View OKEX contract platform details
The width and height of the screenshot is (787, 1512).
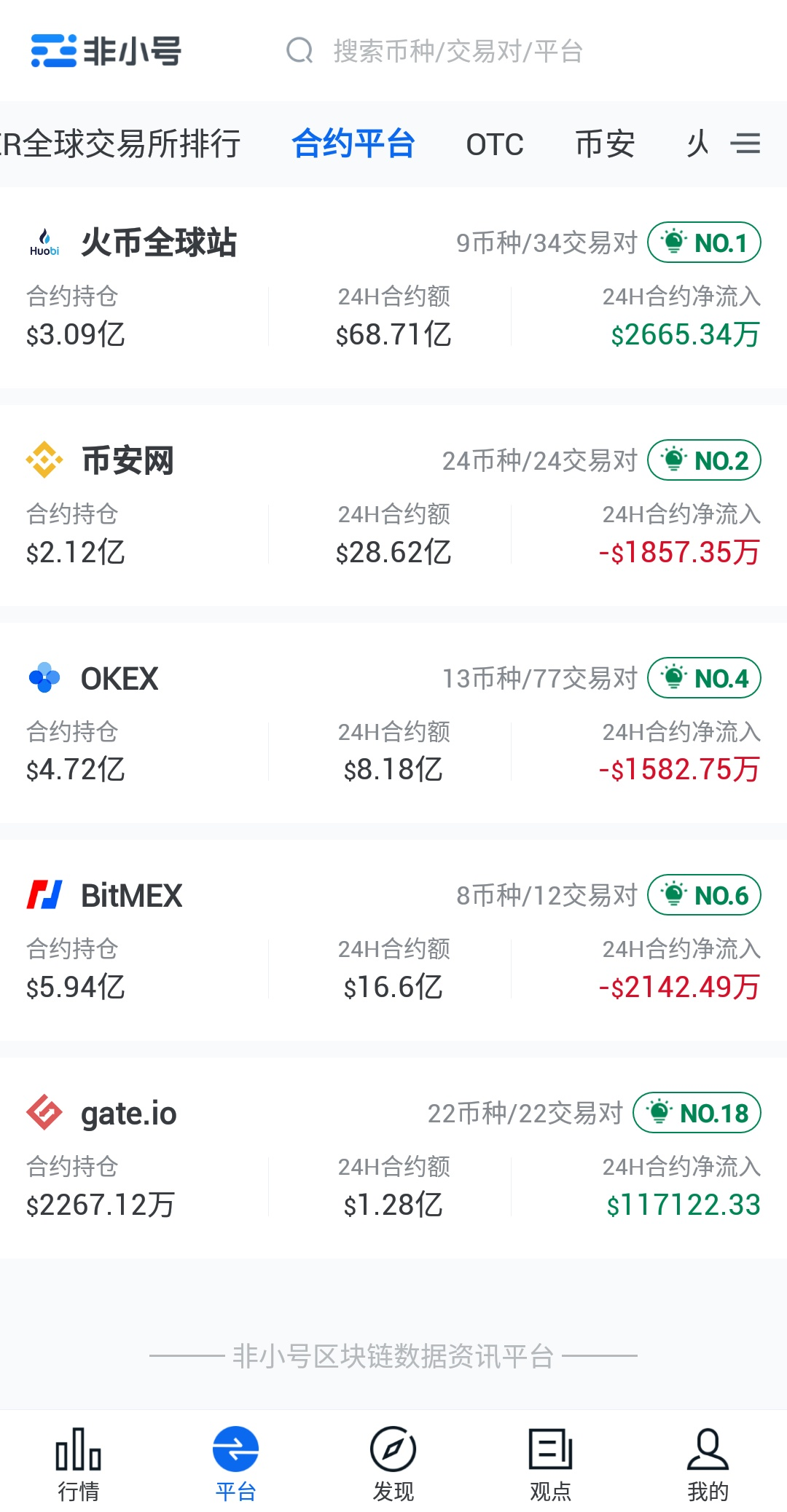point(393,723)
